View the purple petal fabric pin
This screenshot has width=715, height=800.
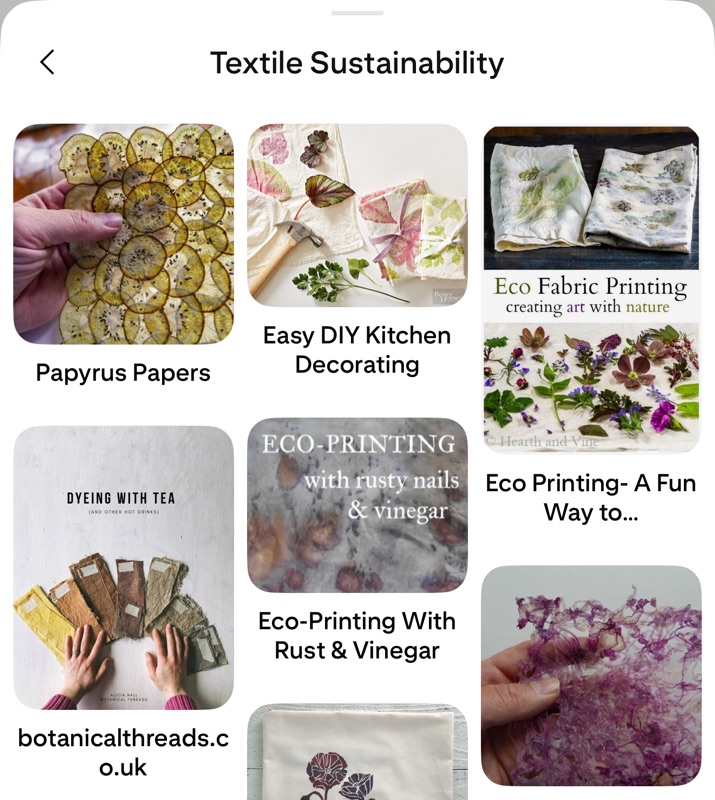click(x=591, y=675)
